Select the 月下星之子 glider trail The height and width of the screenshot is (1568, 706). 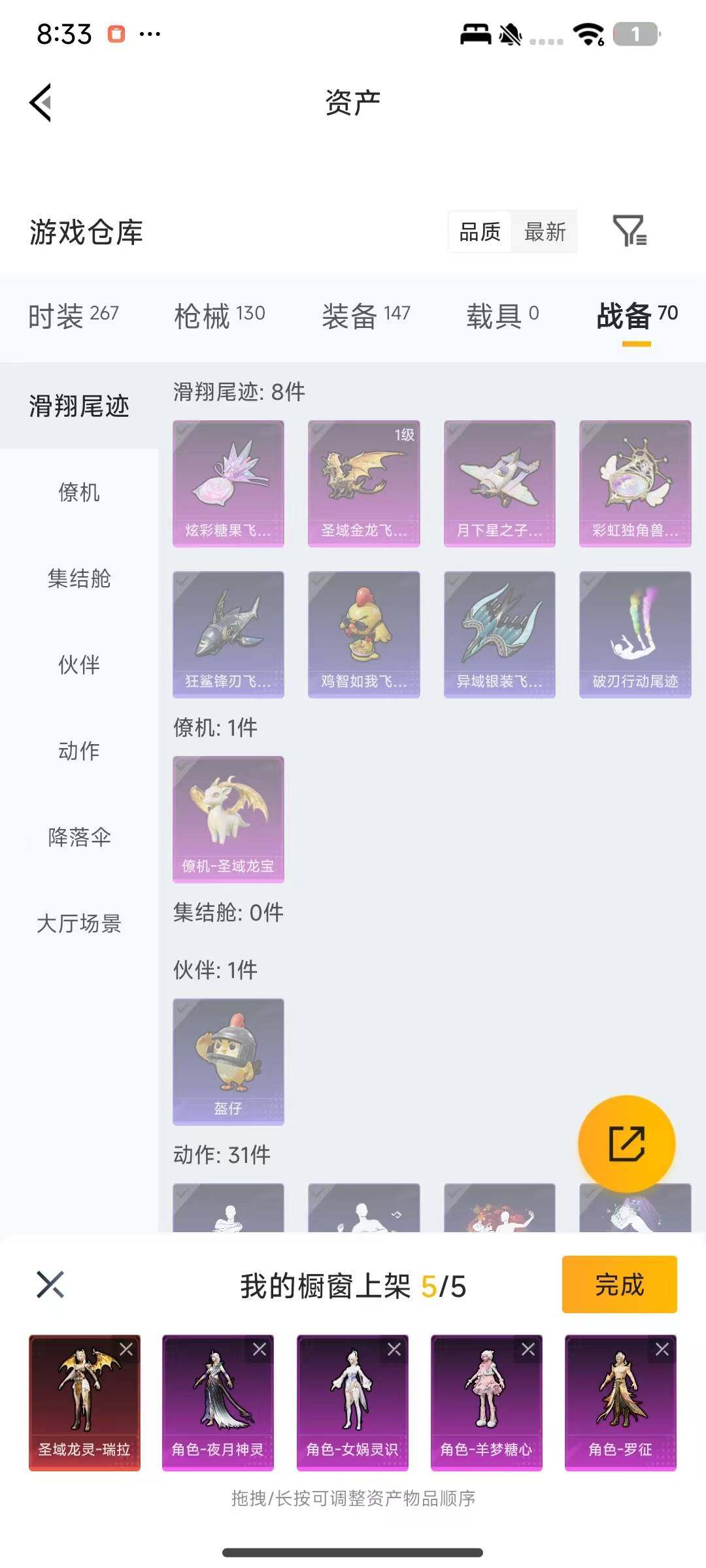pyautogui.click(x=499, y=483)
